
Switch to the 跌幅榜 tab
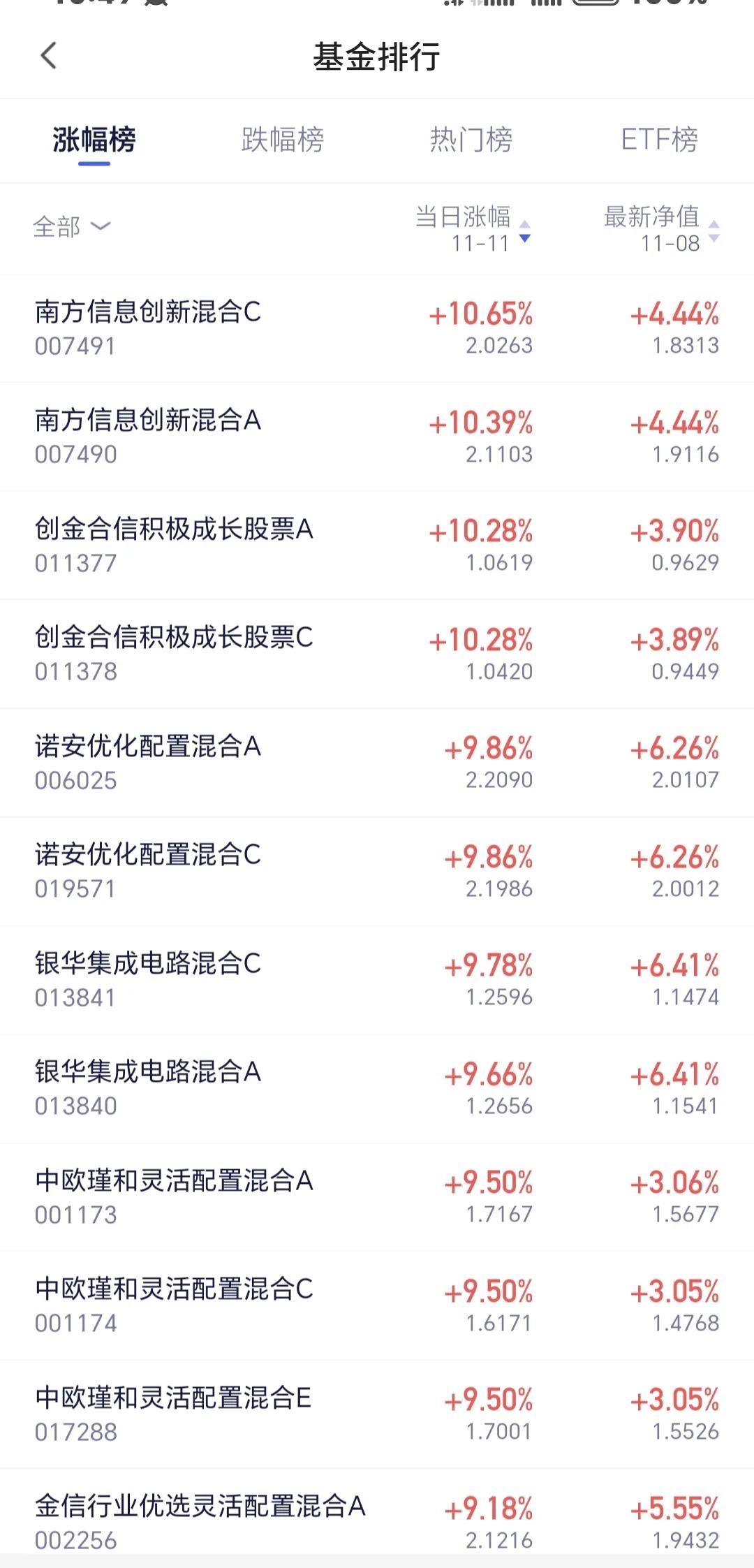(283, 140)
